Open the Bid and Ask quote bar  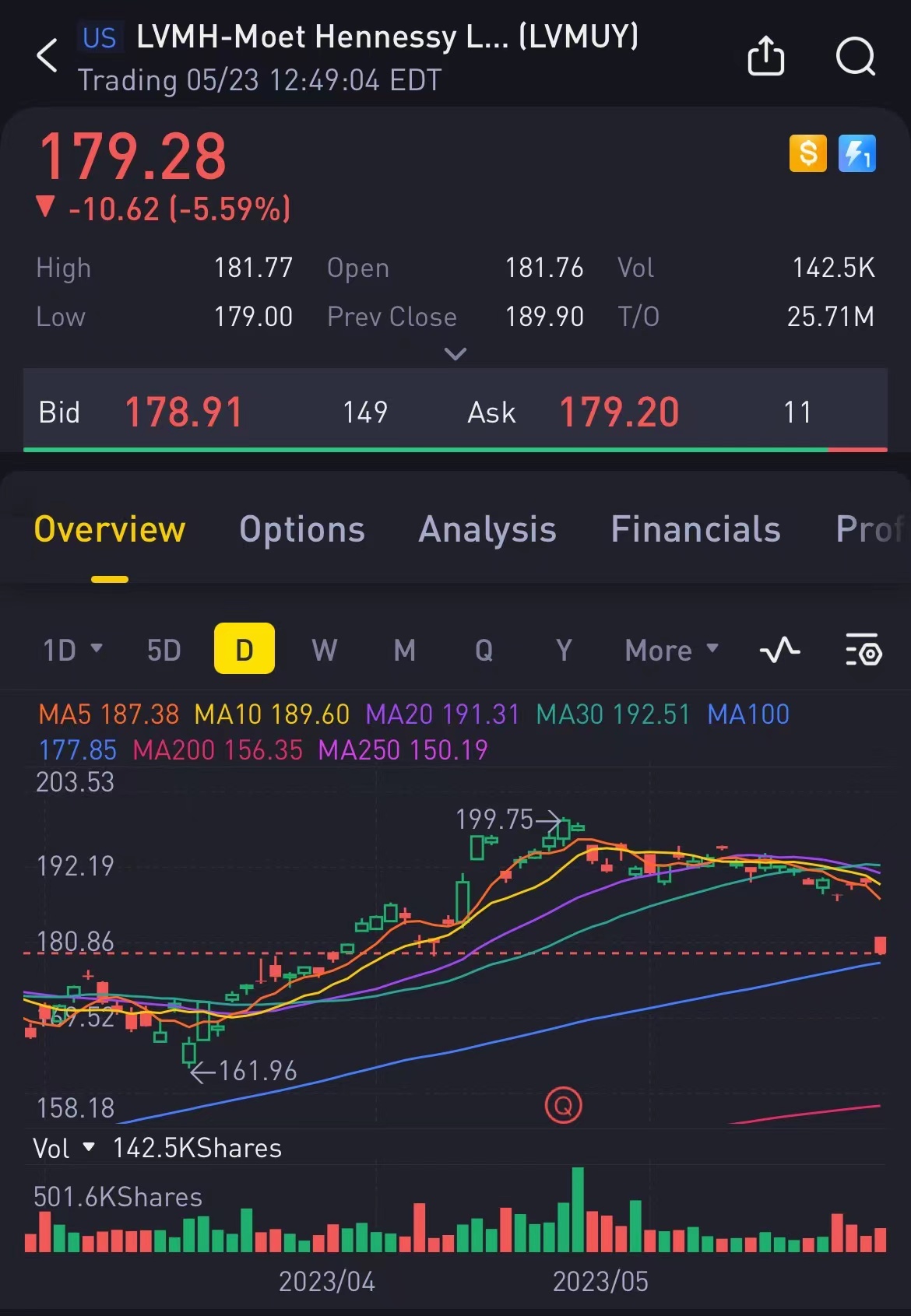(x=455, y=412)
